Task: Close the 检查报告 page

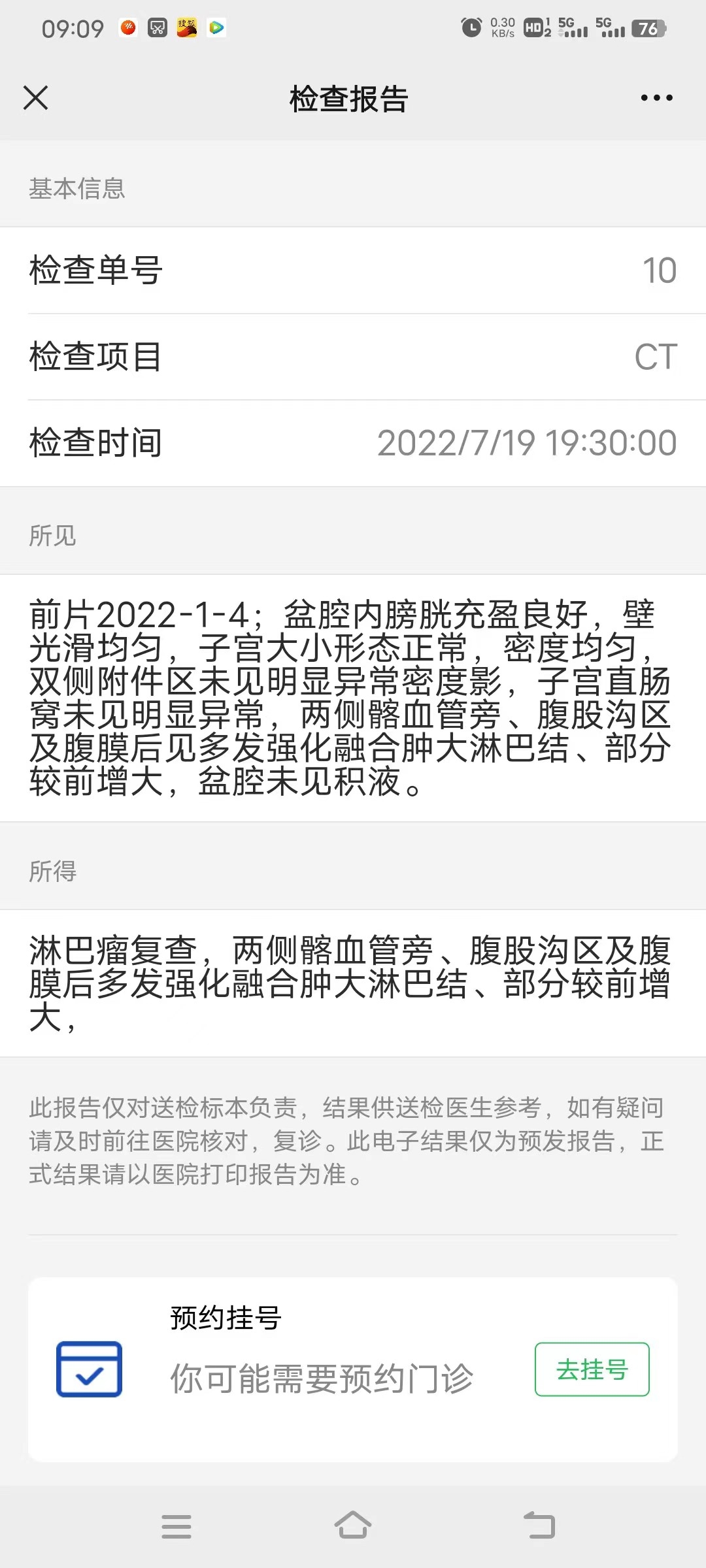Action: pyautogui.click(x=36, y=98)
